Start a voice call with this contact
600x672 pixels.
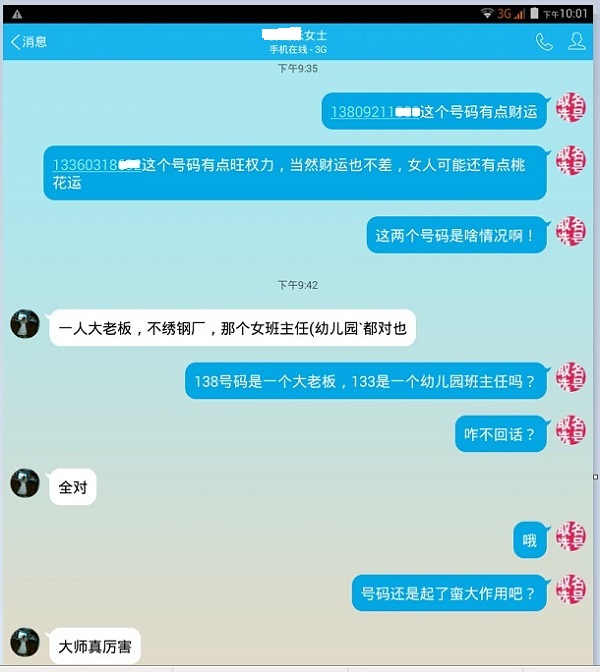click(544, 42)
